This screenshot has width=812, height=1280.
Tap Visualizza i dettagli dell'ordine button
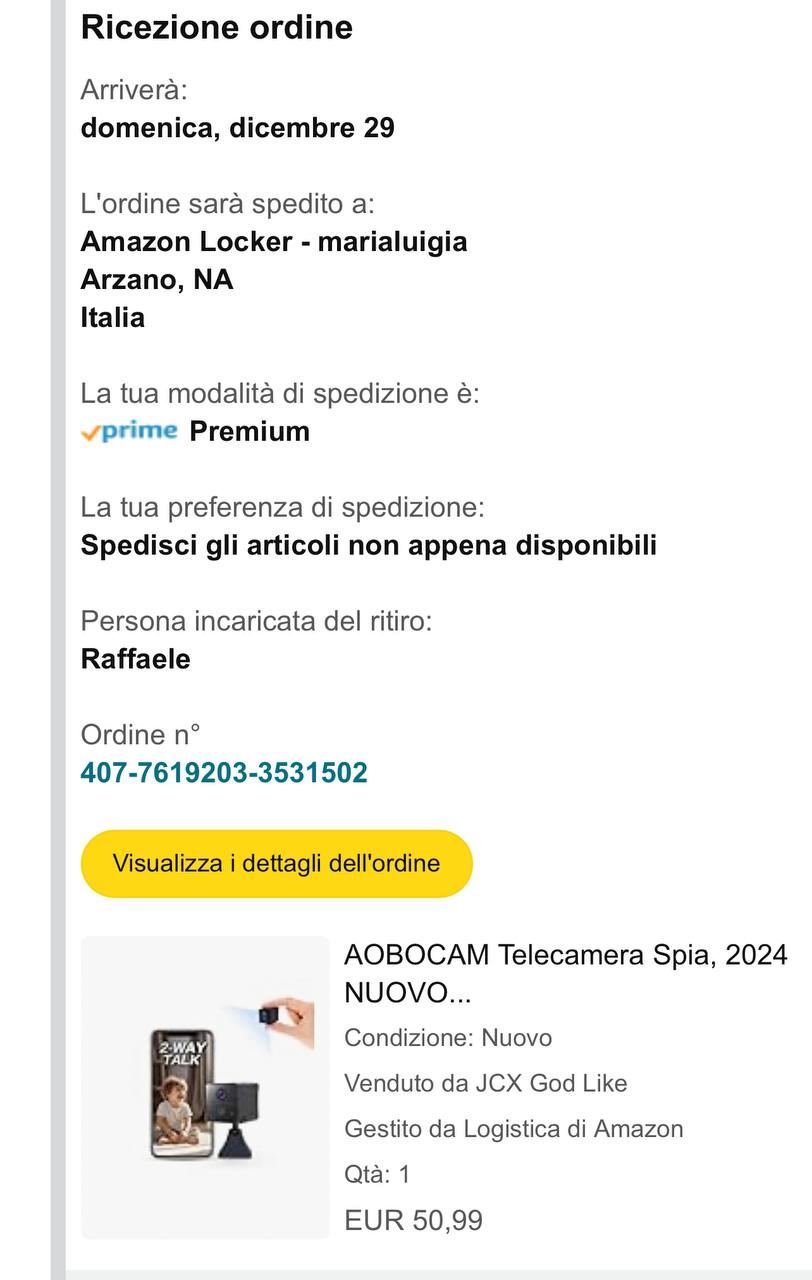[x=276, y=863]
